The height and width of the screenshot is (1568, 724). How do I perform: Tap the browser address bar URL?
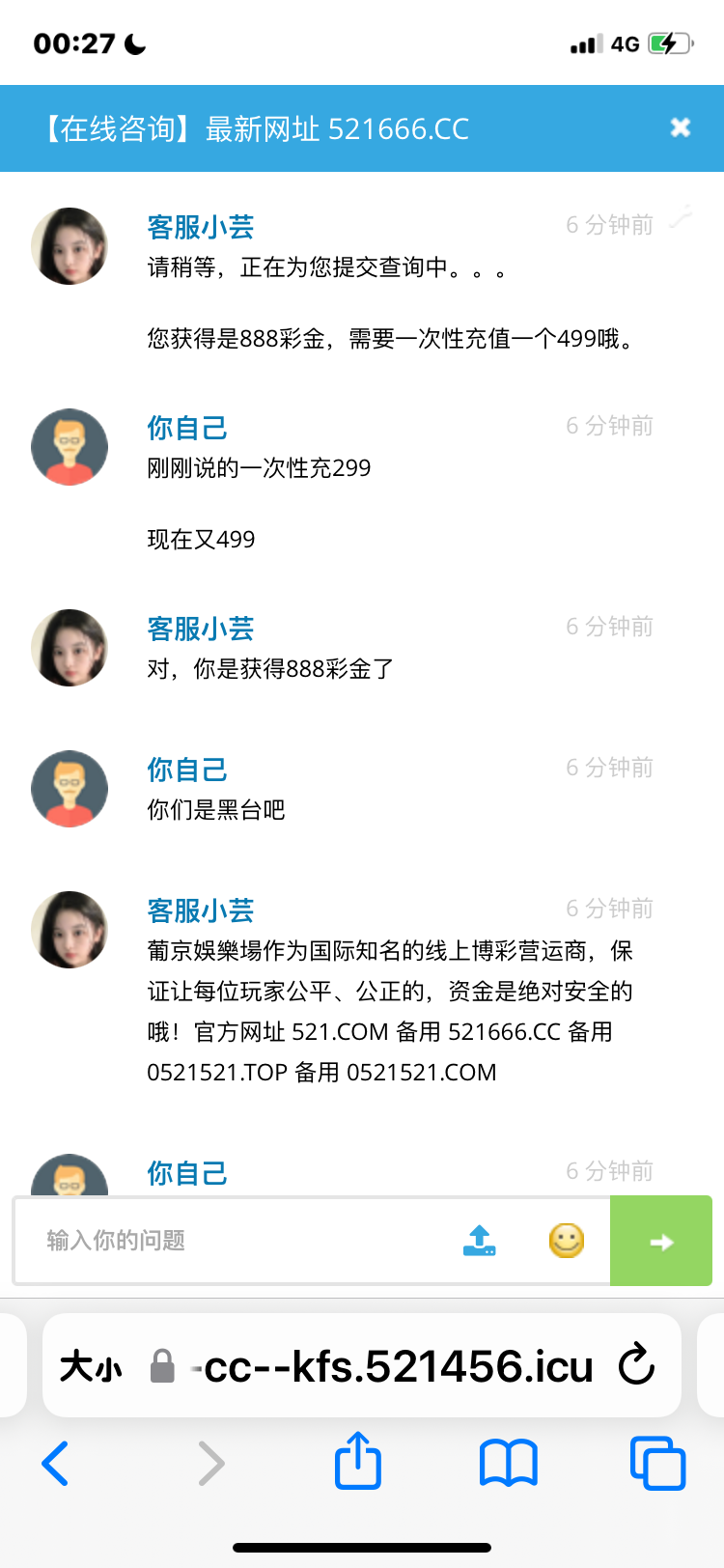click(396, 1366)
